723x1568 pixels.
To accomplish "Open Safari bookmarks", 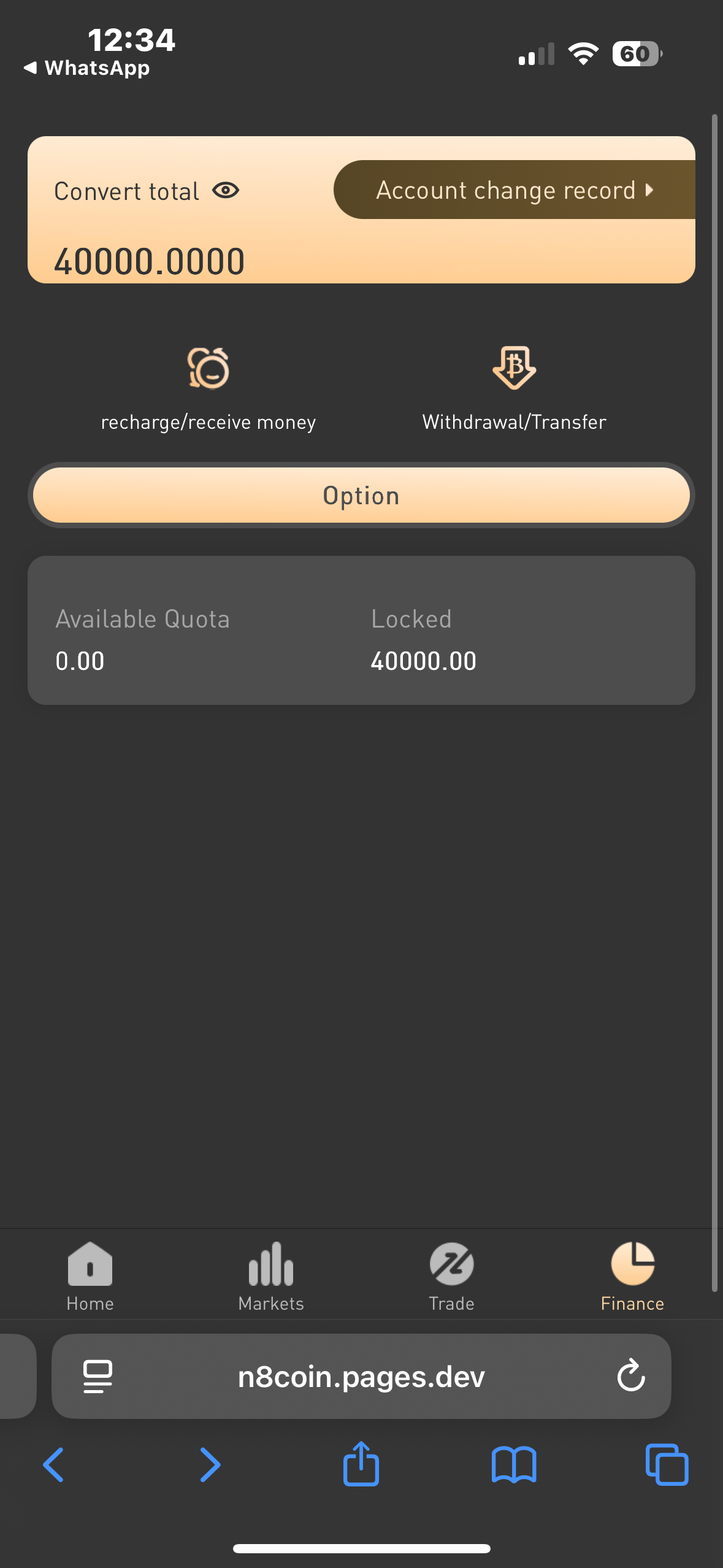I will pyautogui.click(x=514, y=1465).
